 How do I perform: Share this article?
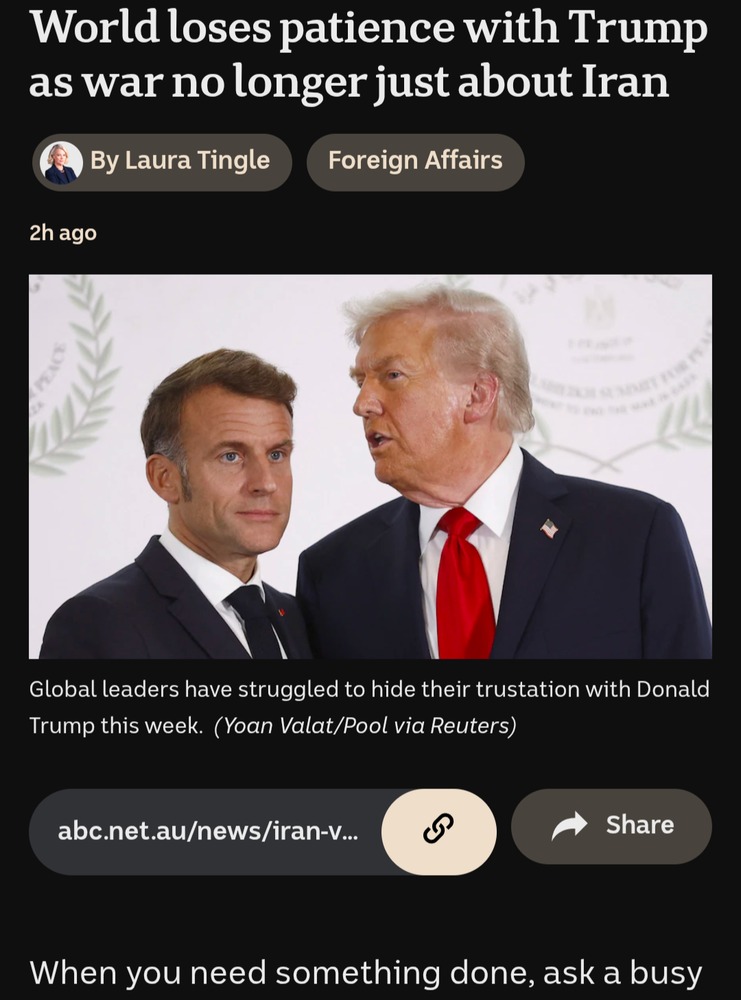(611, 826)
